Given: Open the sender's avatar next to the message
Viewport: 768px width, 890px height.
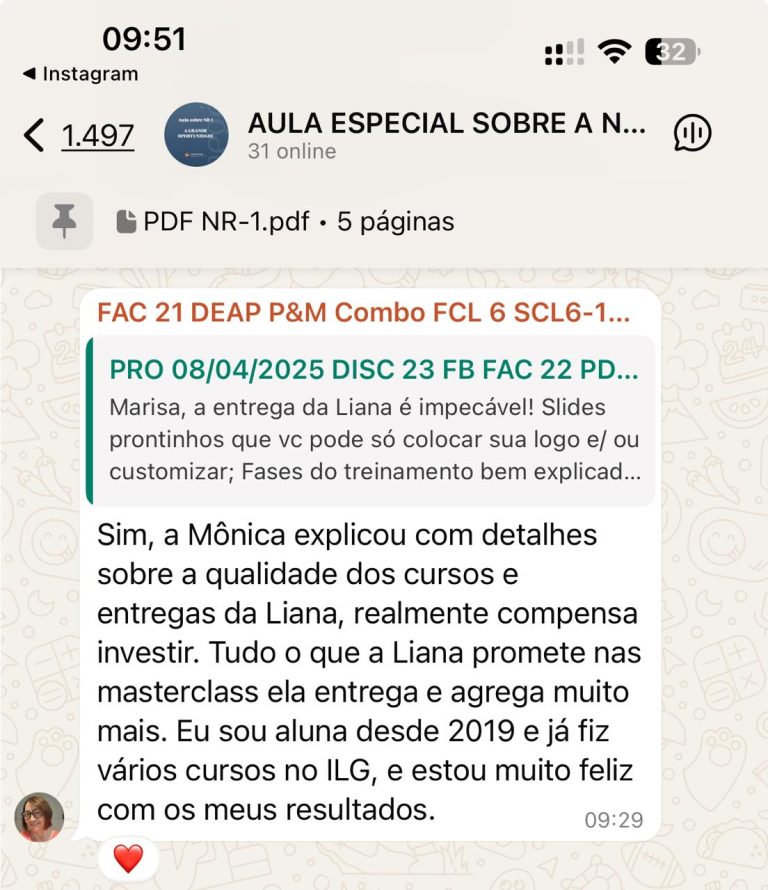Looking at the screenshot, I should point(39,816).
